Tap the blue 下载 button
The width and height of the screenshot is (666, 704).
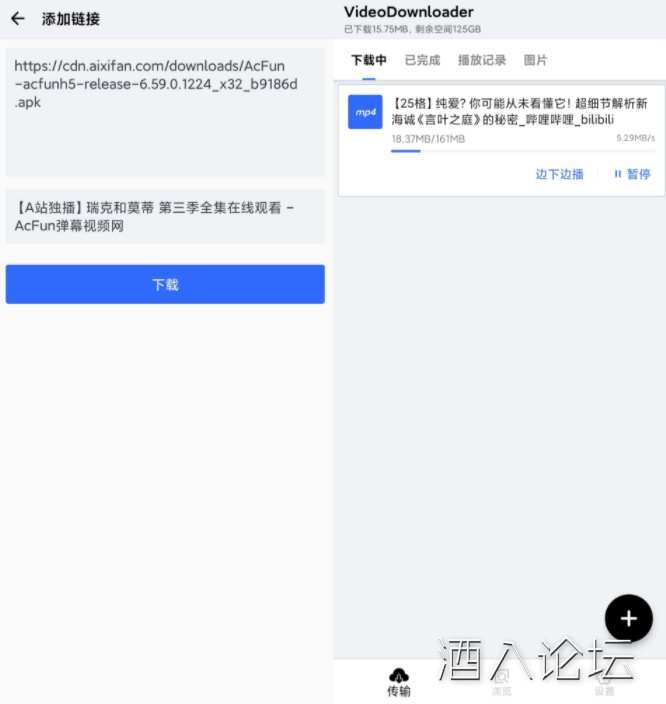(165, 284)
